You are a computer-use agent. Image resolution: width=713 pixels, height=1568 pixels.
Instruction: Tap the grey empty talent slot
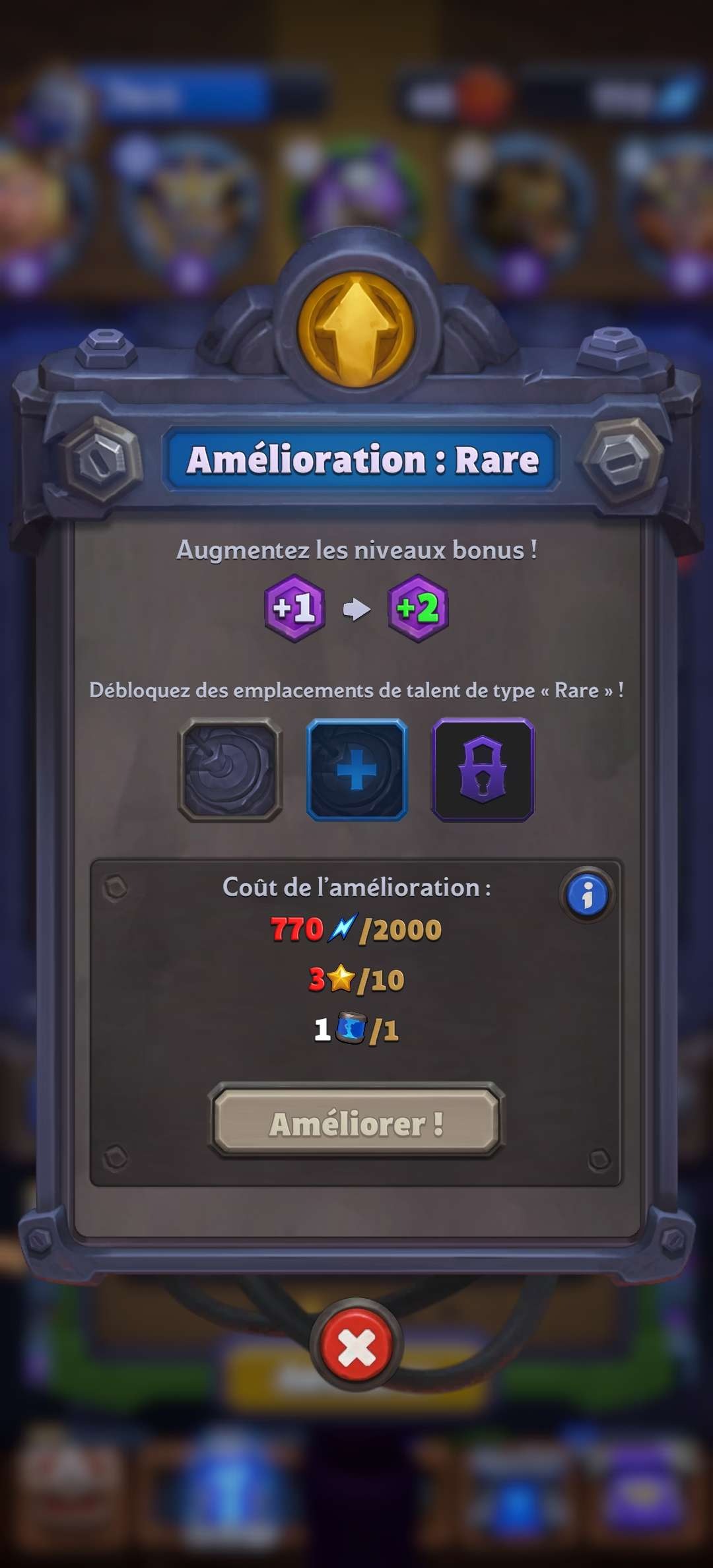[230, 769]
